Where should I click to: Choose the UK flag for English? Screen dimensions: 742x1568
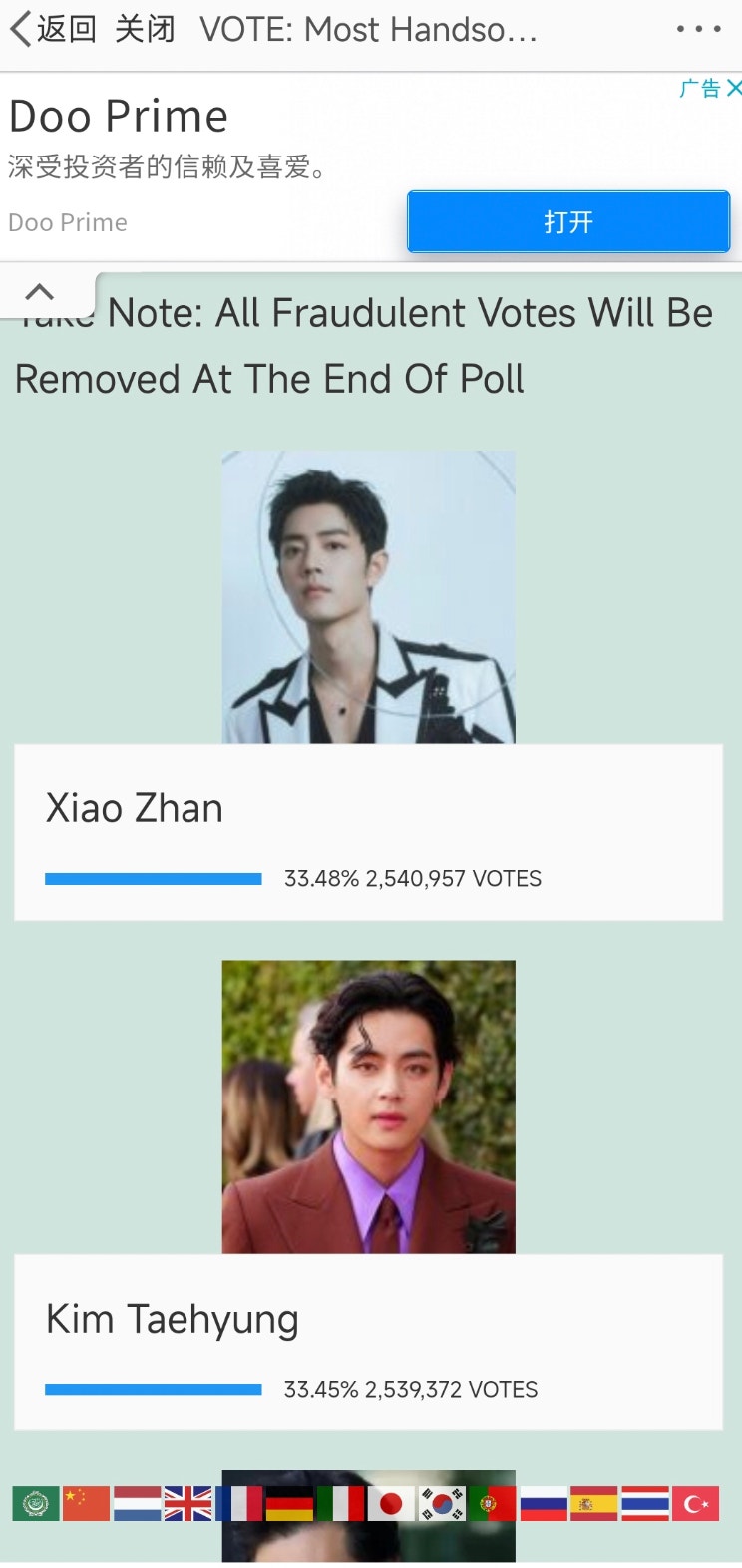187,1503
